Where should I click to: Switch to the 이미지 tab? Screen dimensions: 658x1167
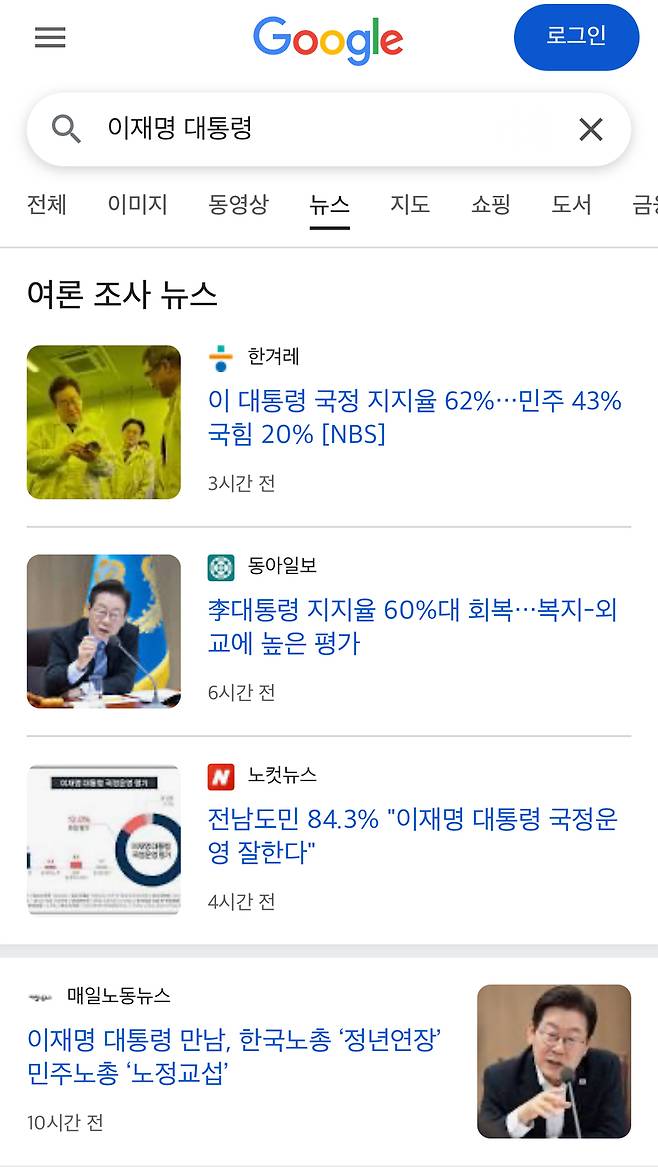click(x=138, y=205)
